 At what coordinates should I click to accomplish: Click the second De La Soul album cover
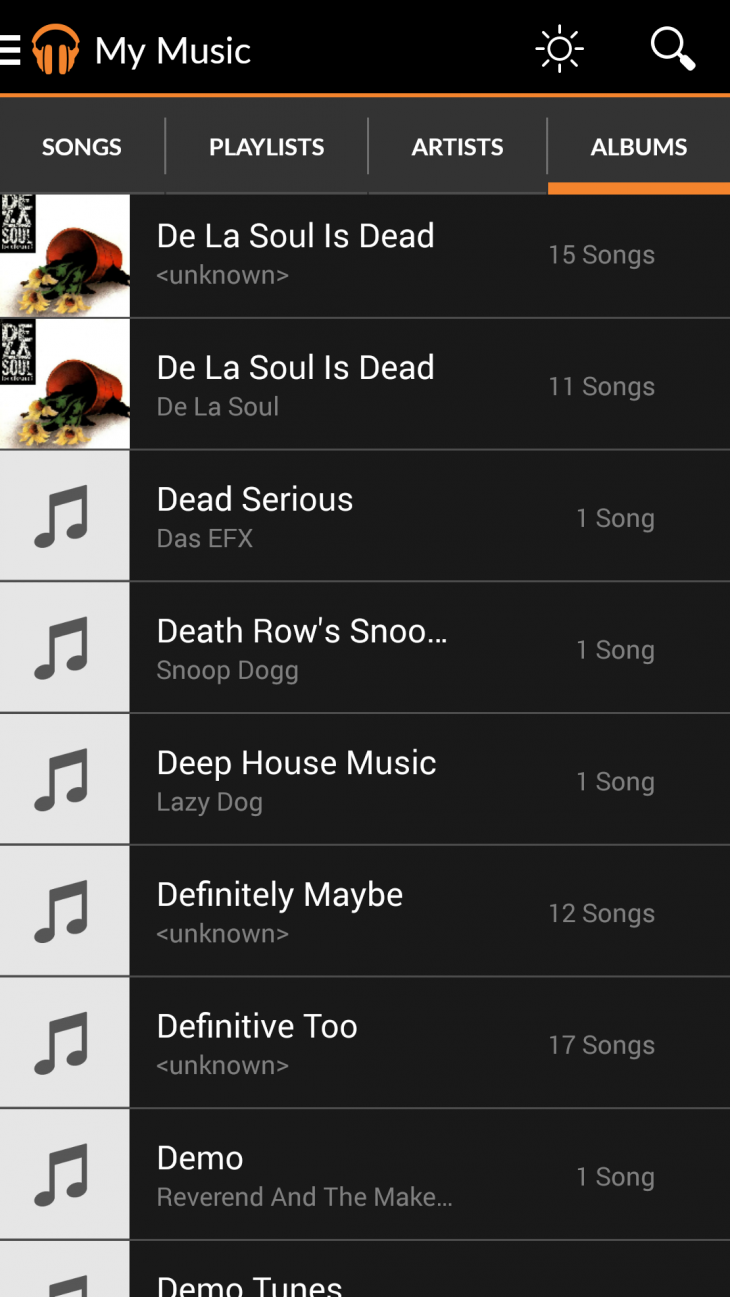point(64,385)
